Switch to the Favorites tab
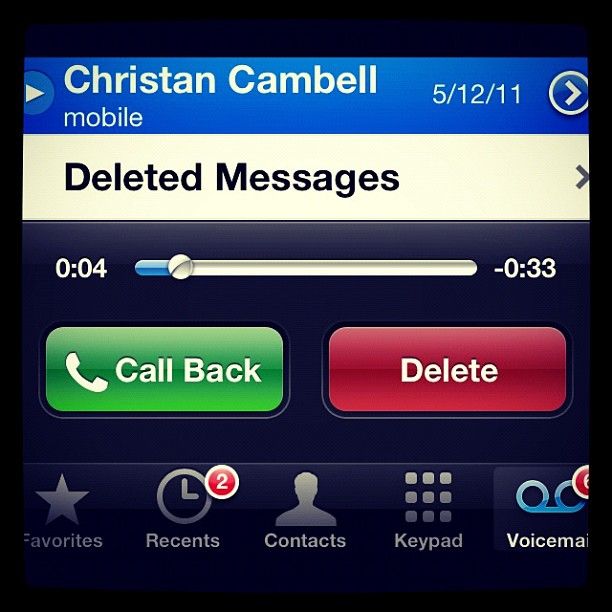Image resolution: width=612 pixels, height=612 pixels. (62, 512)
